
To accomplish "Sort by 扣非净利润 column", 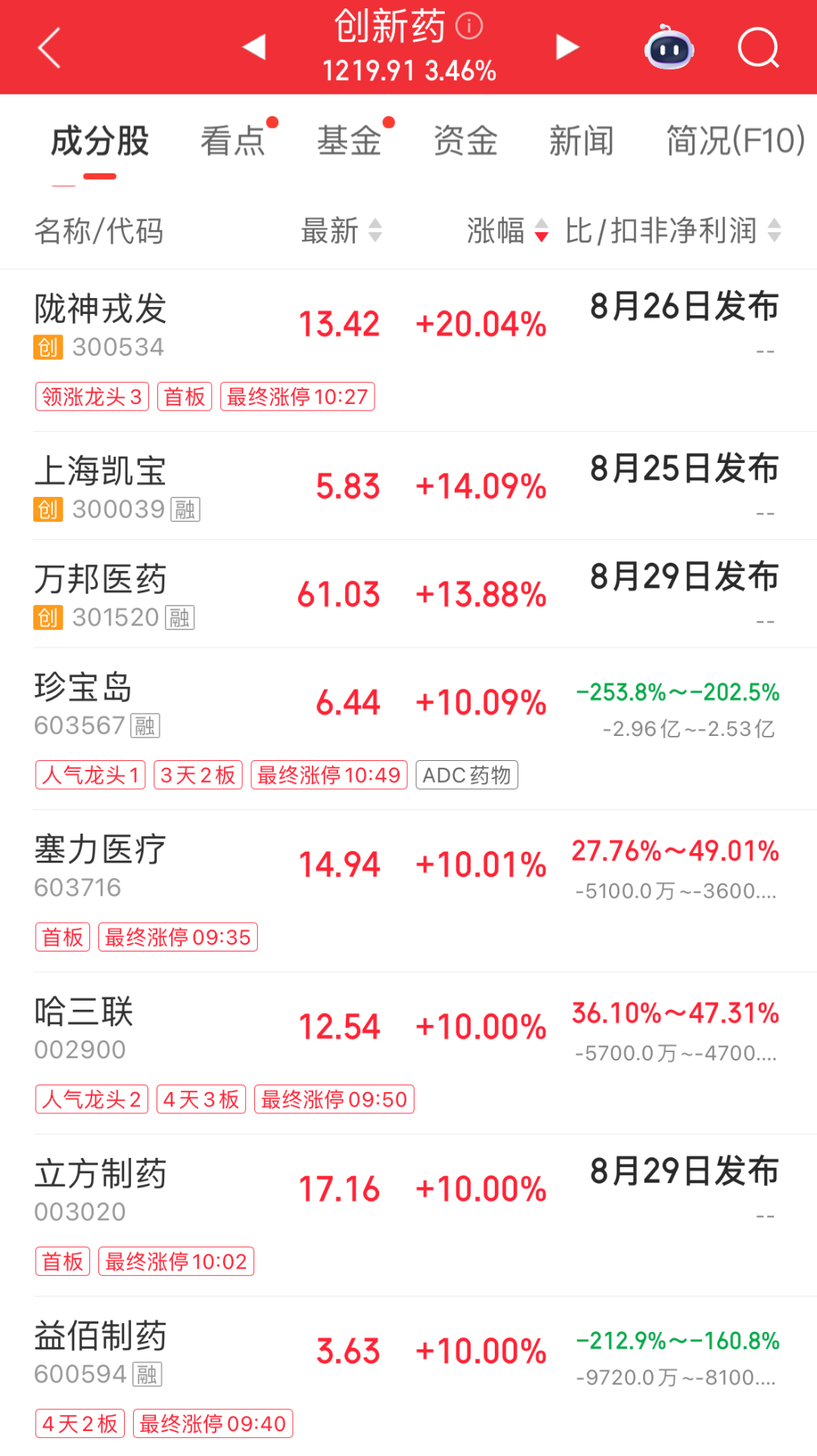I will (x=673, y=231).
